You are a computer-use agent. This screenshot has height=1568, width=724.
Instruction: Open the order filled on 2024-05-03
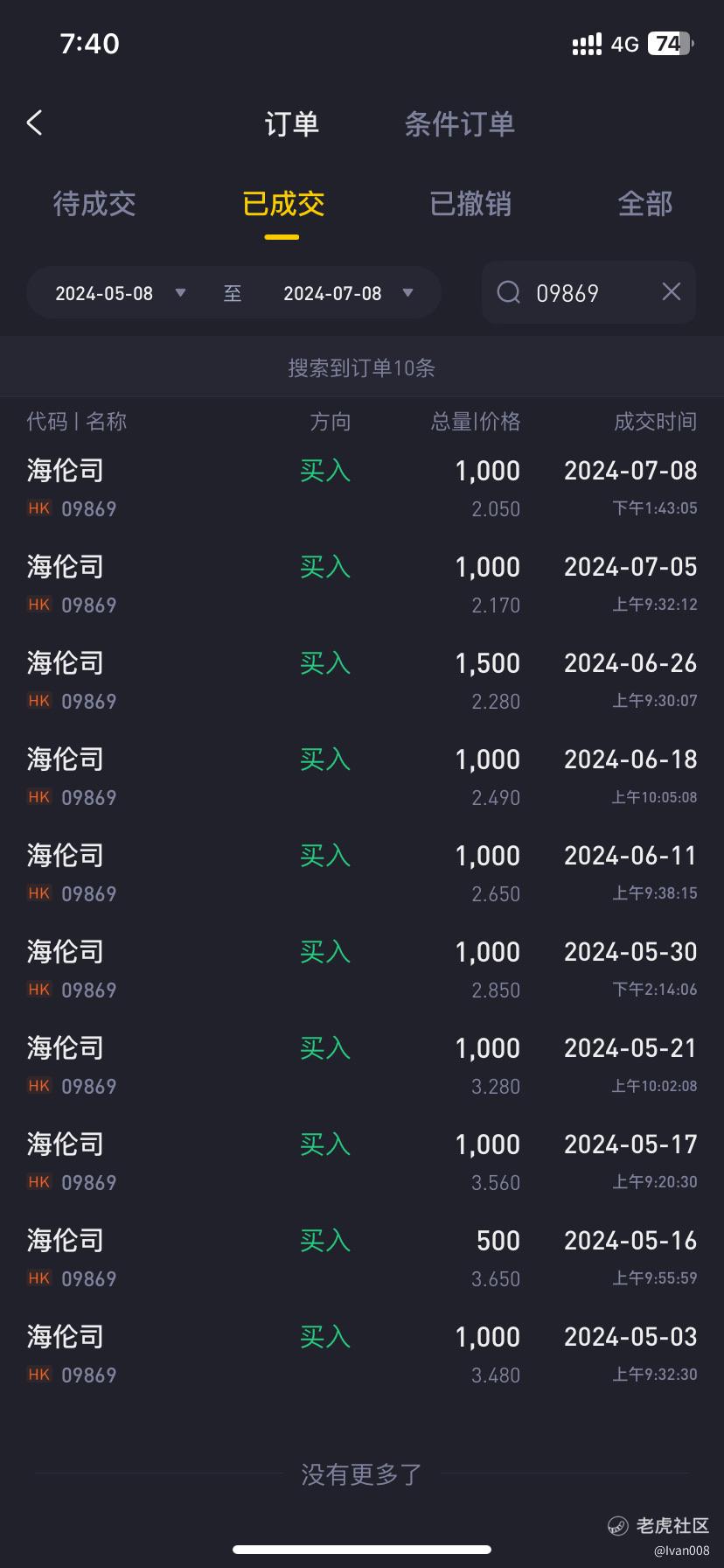(x=362, y=1354)
